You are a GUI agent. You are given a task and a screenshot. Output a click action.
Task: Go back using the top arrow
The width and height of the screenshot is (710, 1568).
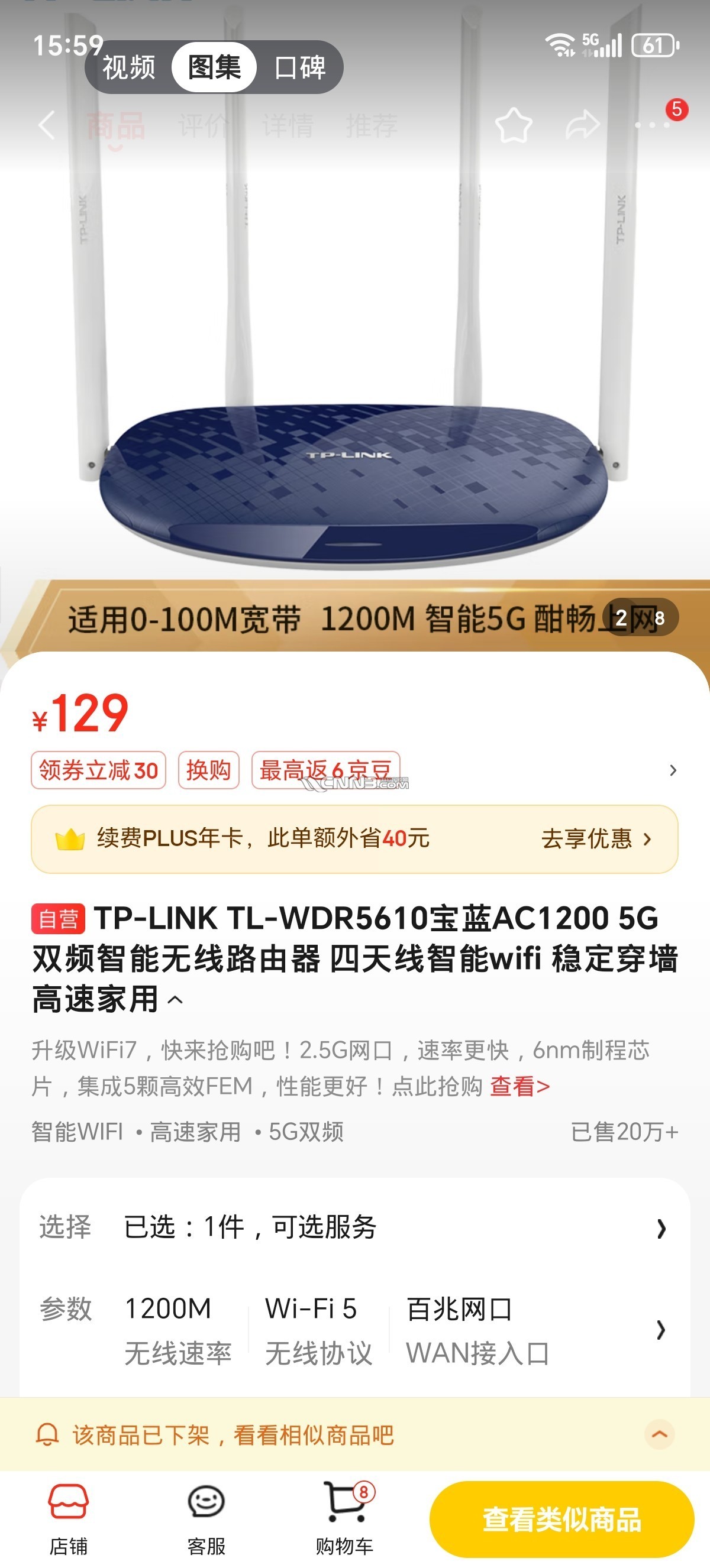click(47, 125)
